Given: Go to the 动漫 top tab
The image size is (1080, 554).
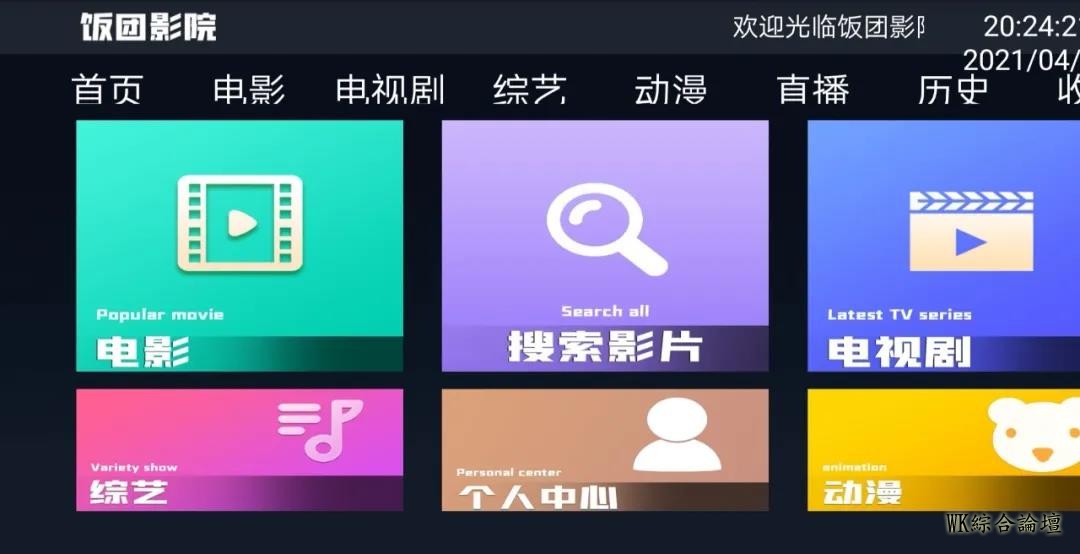Looking at the screenshot, I should click(x=671, y=90).
